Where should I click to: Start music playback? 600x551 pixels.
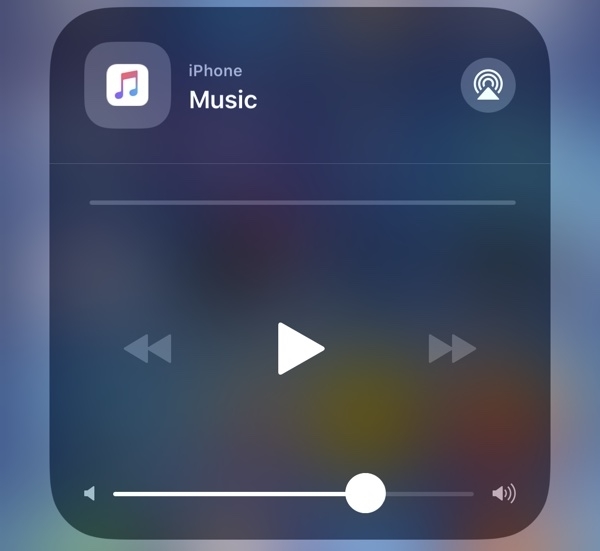pyautogui.click(x=300, y=349)
